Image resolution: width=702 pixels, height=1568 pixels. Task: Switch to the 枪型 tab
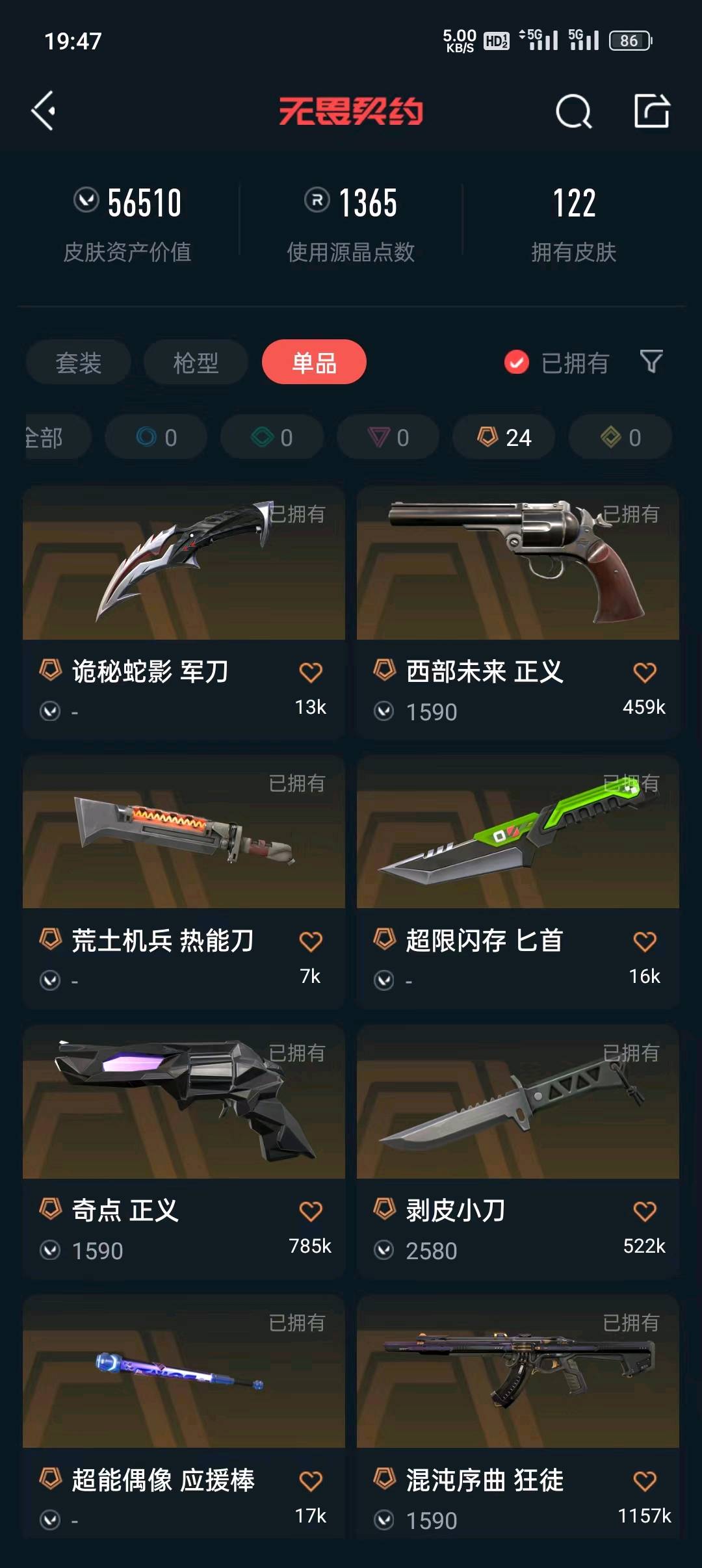(196, 362)
